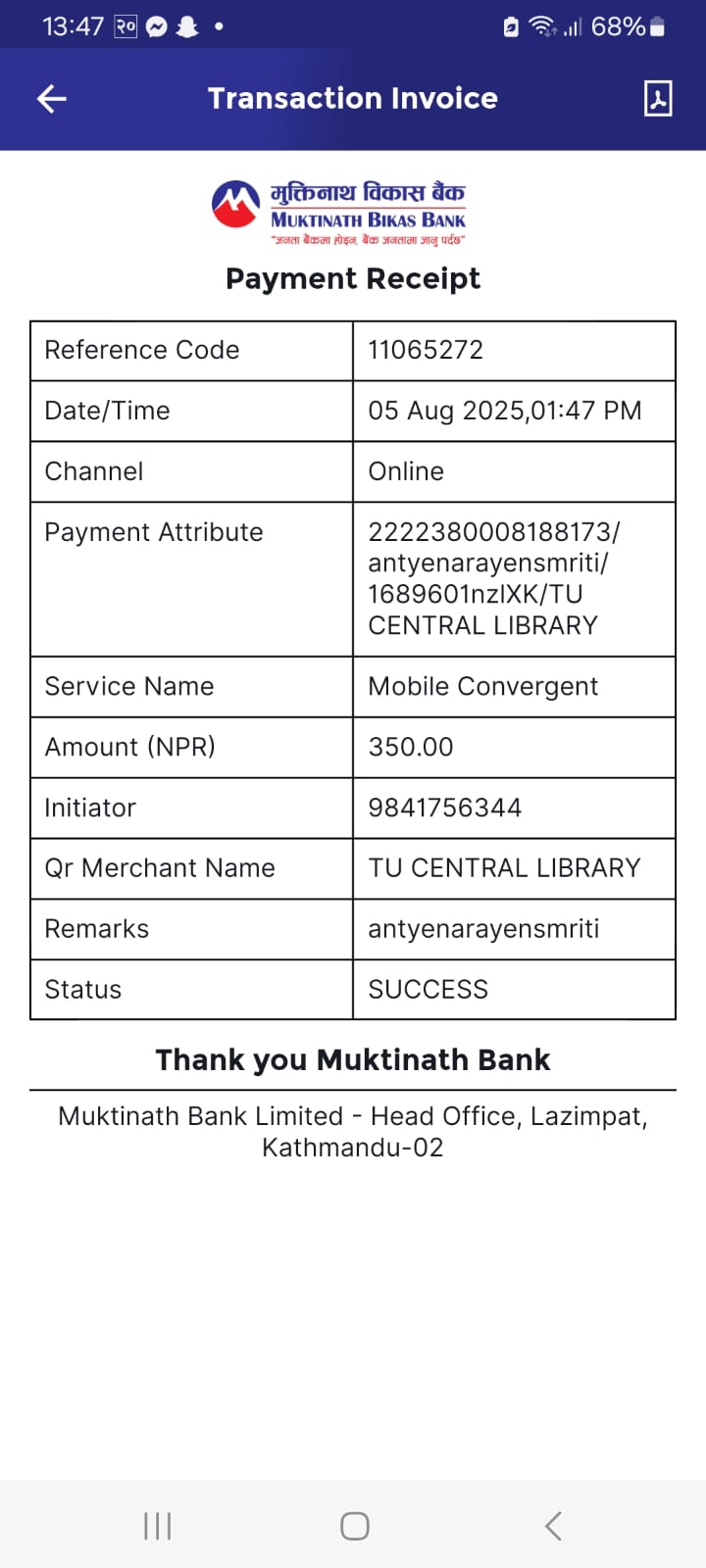Download the receipt as PDF

[657, 98]
